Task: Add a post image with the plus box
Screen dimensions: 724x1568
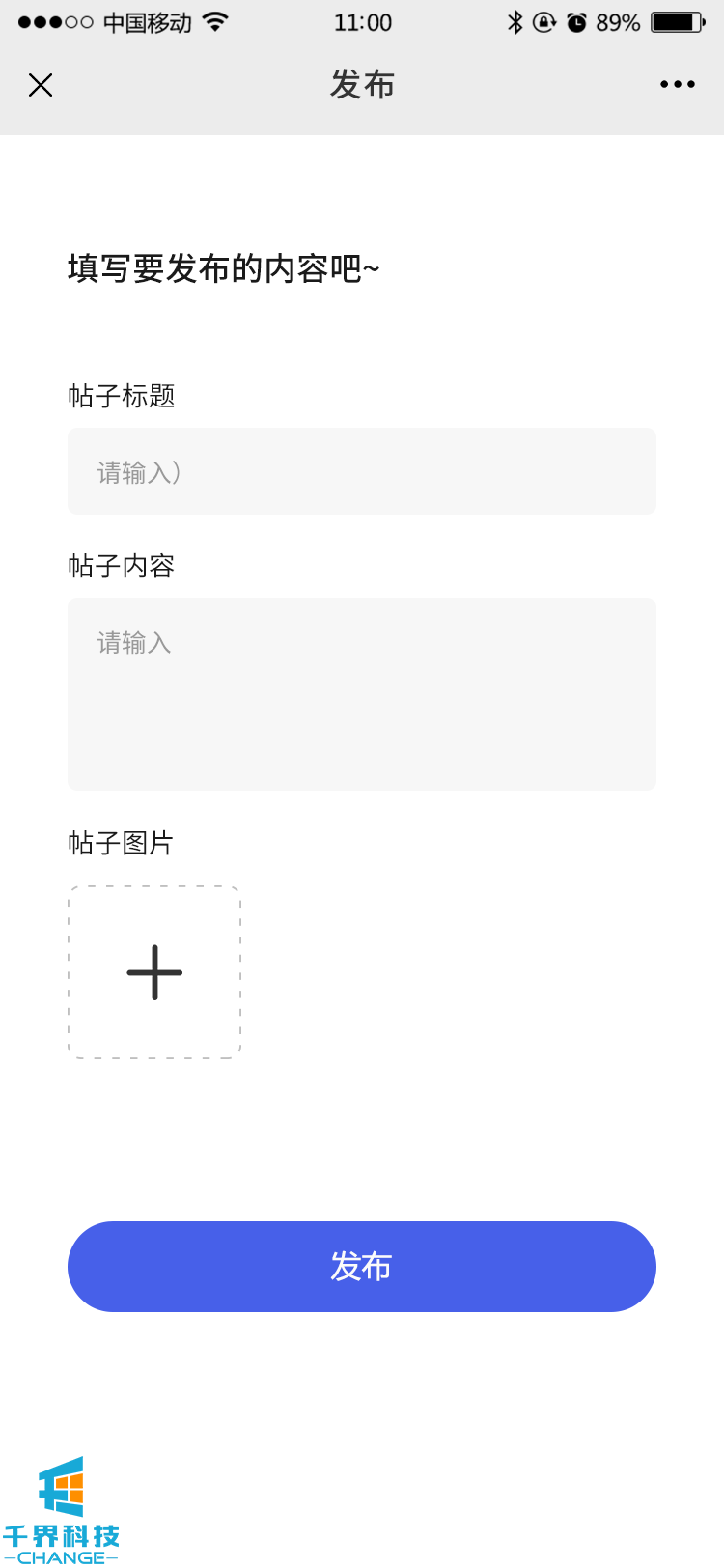Action: [154, 972]
